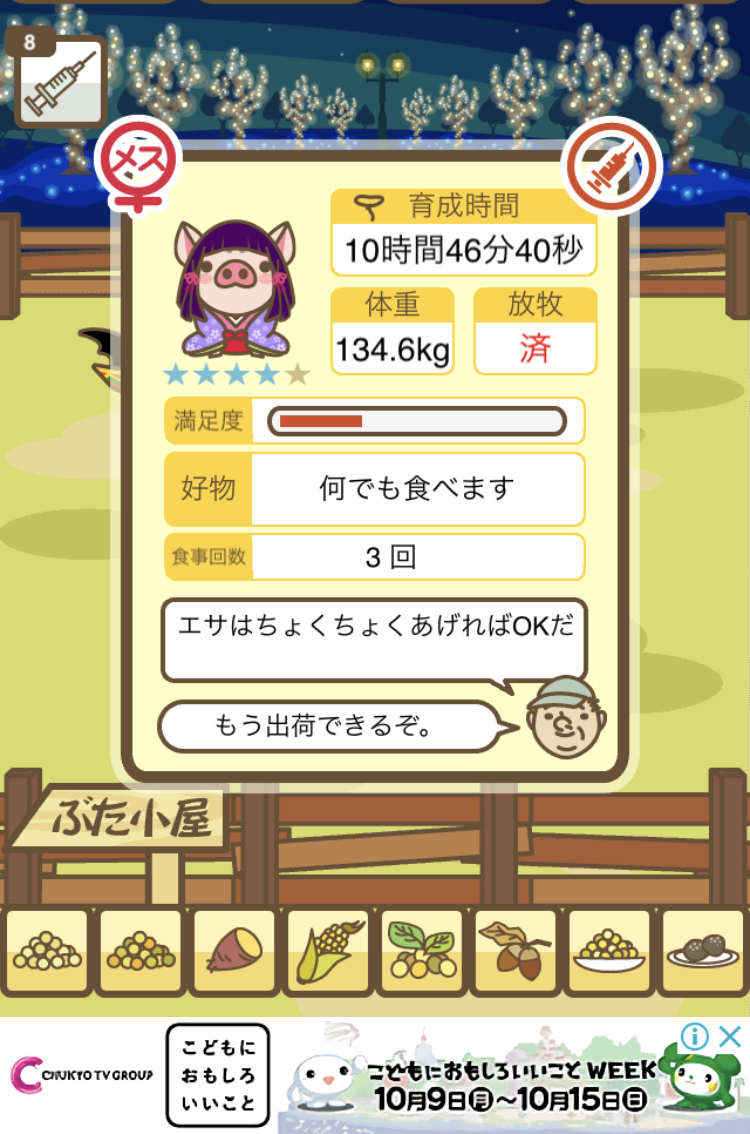Select the soybeans with leaves feed
The width and height of the screenshot is (750, 1134).
coord(421,951)
